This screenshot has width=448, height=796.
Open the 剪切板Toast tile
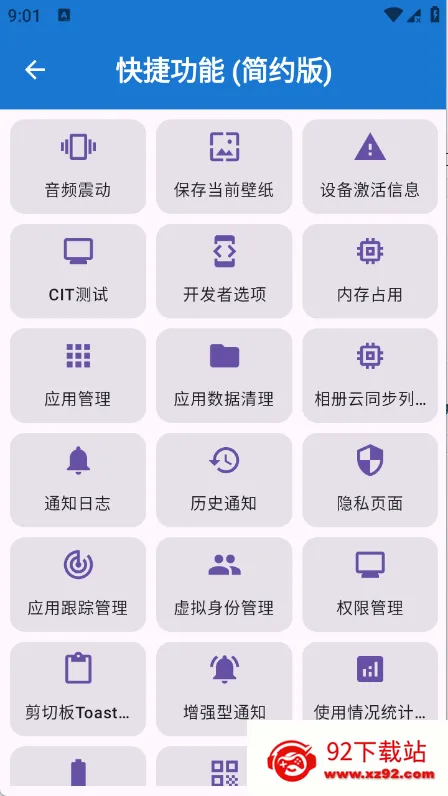click(78, 689)
